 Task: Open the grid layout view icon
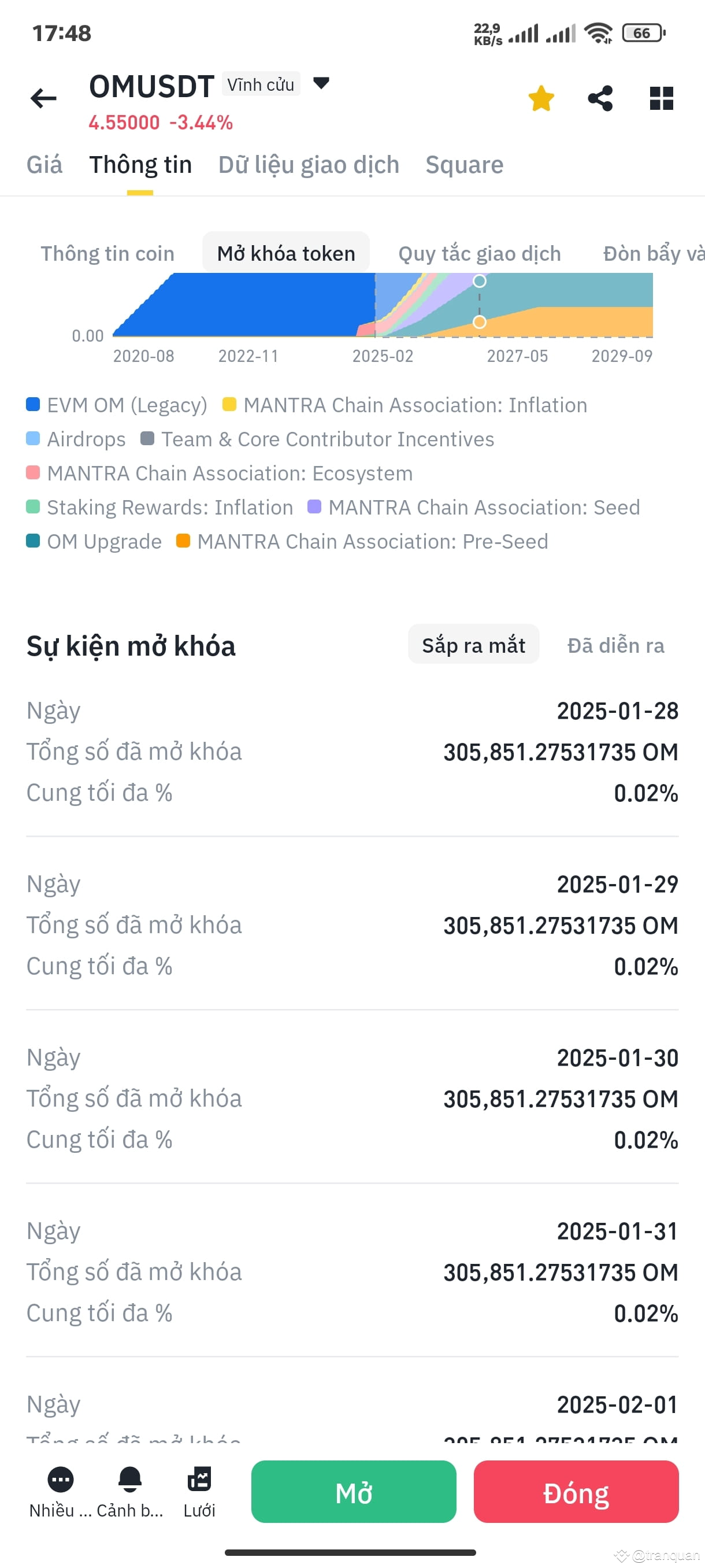coord(661,97)
